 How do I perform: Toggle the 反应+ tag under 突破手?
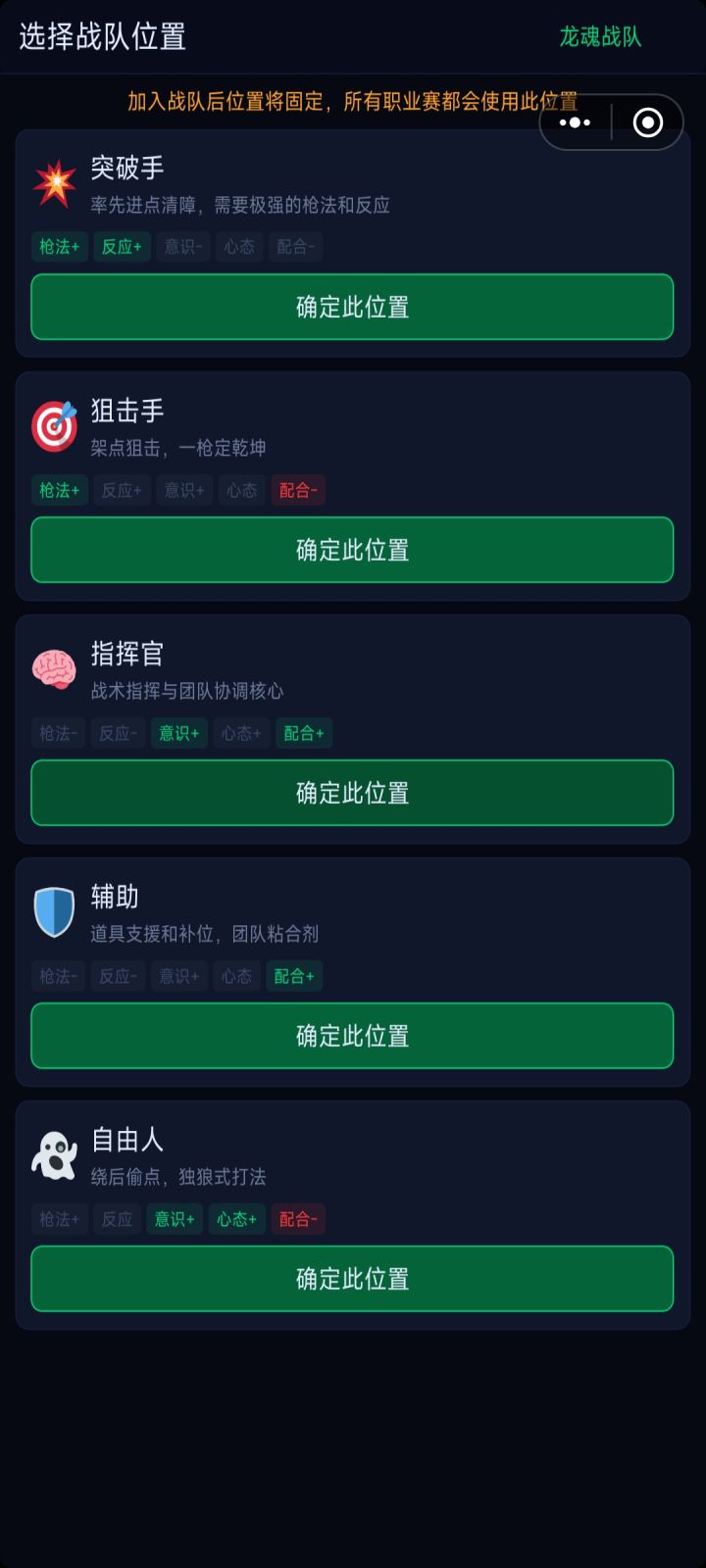point(121,247)
